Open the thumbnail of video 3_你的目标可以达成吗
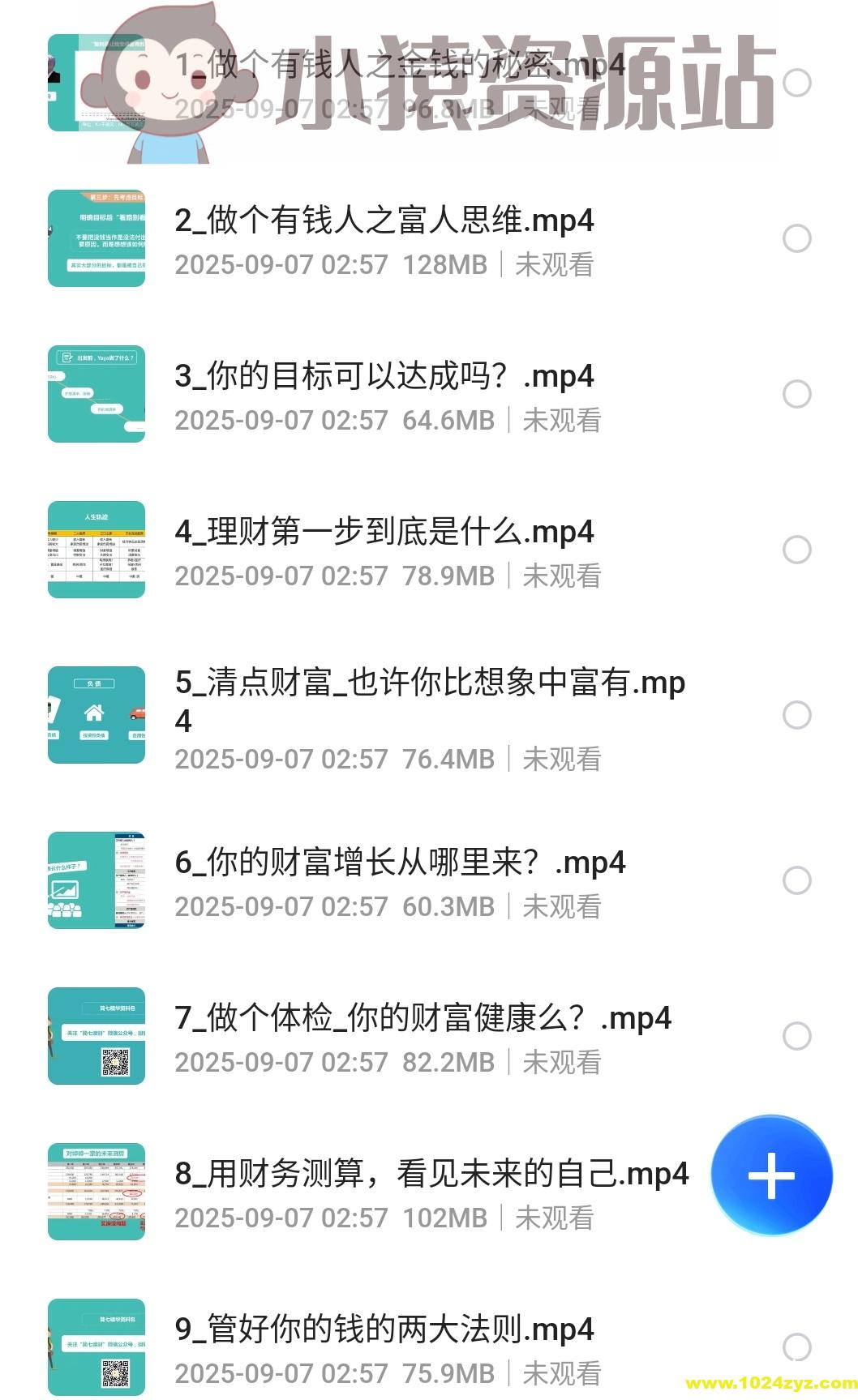Viewport: 858px width, 1400px height. pyautogui.click(x=96, y=394)
